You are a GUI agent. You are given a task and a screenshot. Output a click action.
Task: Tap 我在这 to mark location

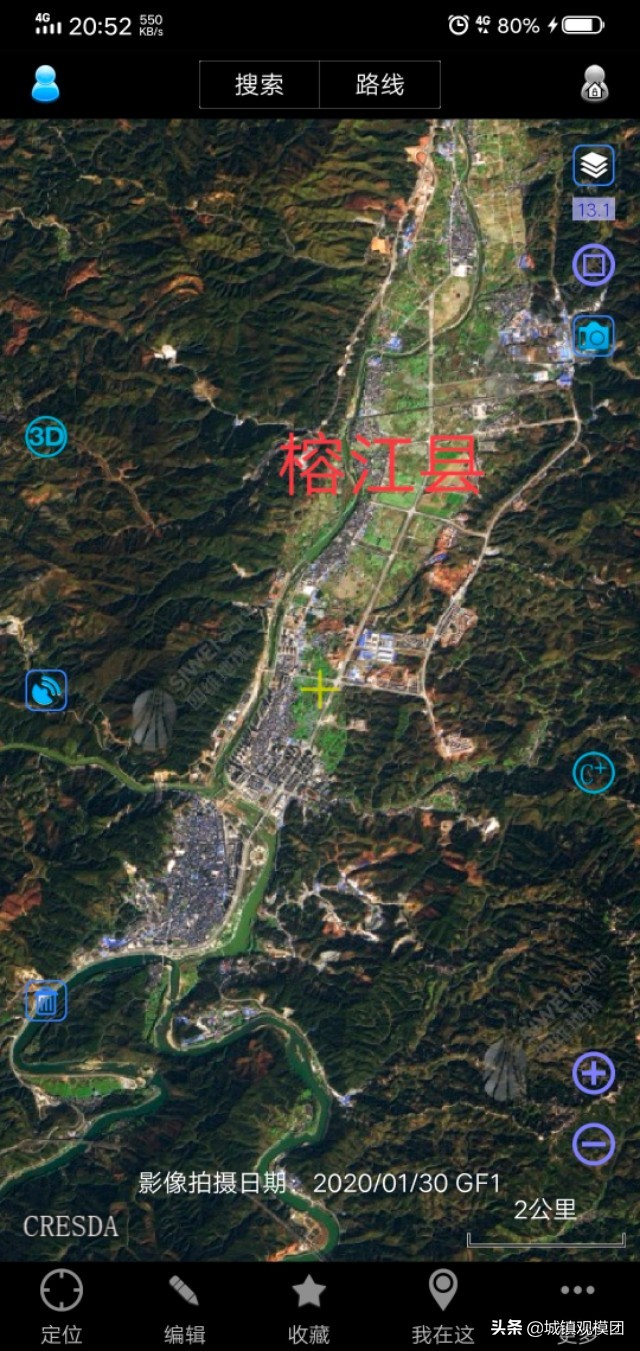[443, 1306]
